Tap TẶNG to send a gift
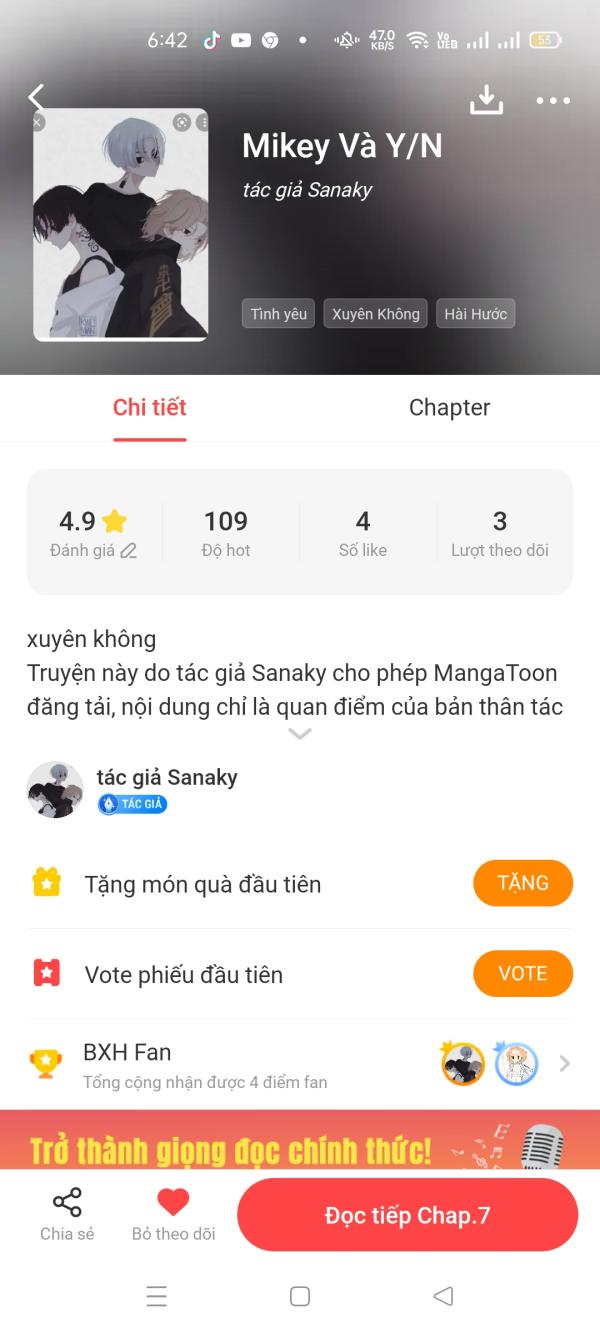Viewport: 600px width, 1333px height. coord(522,883)
